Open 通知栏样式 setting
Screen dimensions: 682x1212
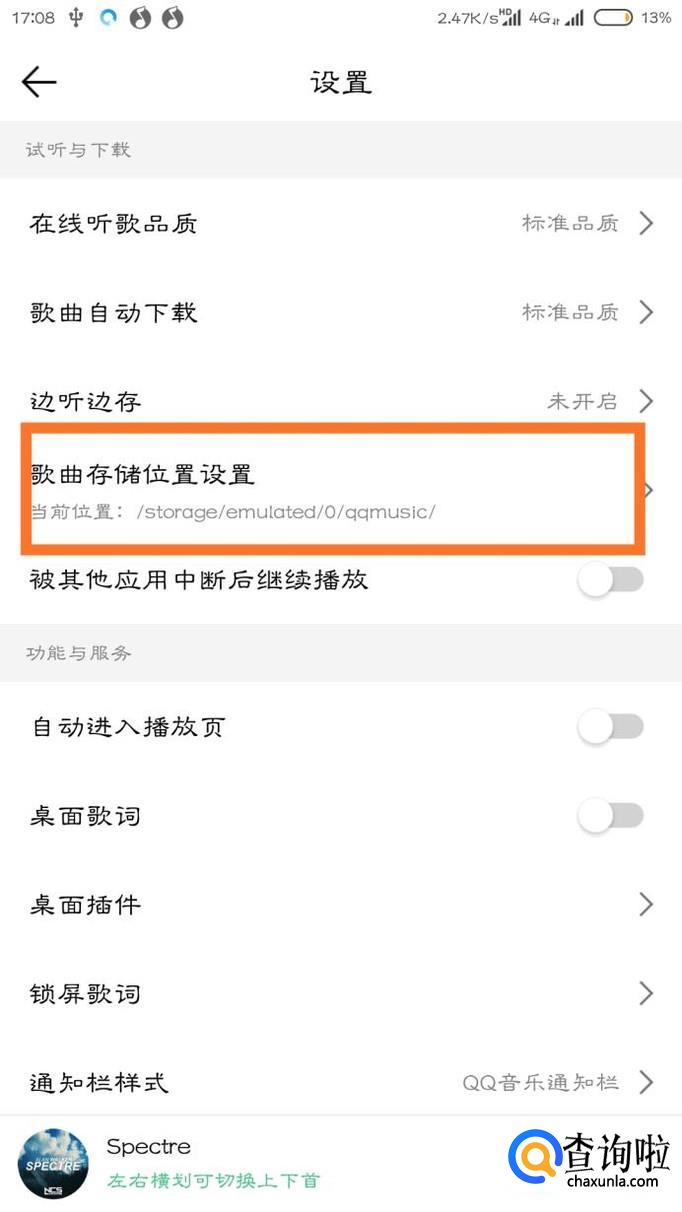(x=341, y=1080)
